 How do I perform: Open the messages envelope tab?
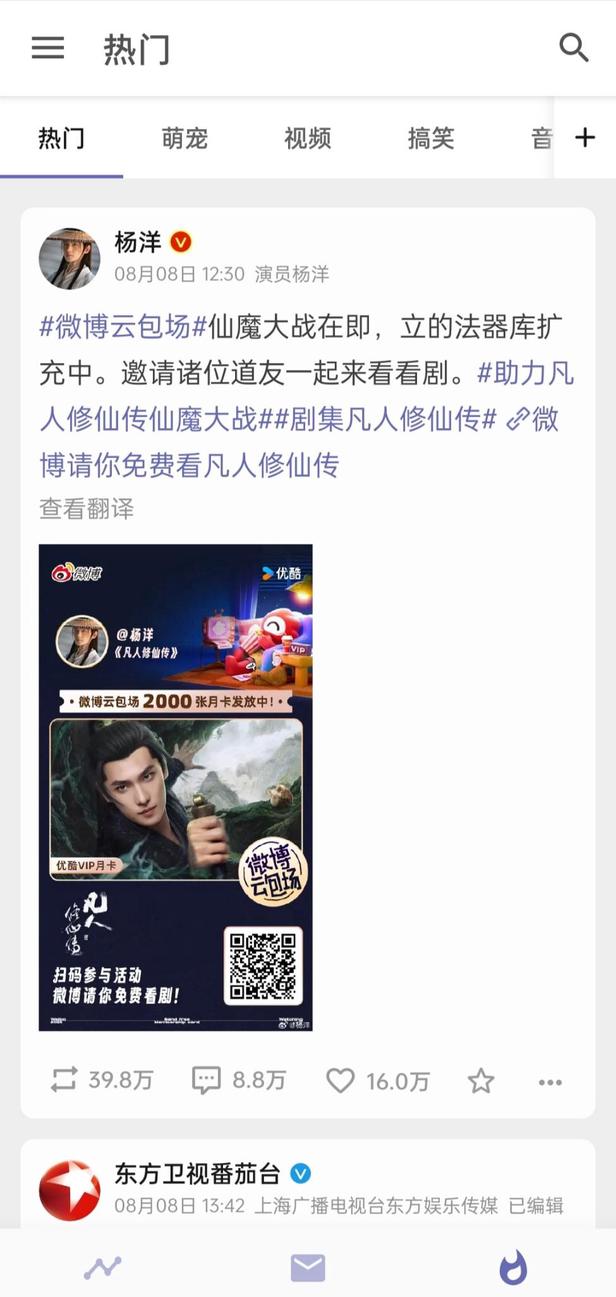pos(308,1268)
